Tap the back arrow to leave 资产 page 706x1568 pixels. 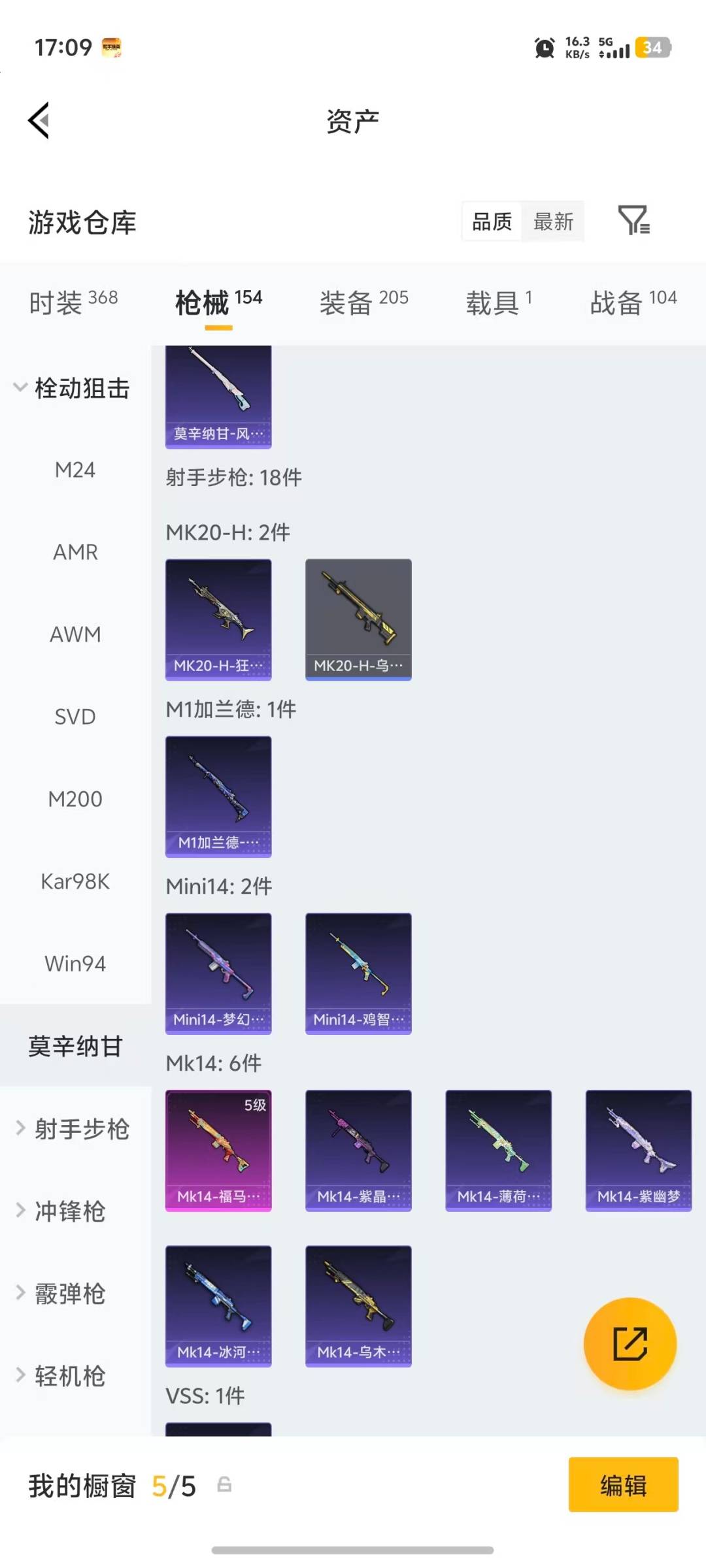coord(39,121)
